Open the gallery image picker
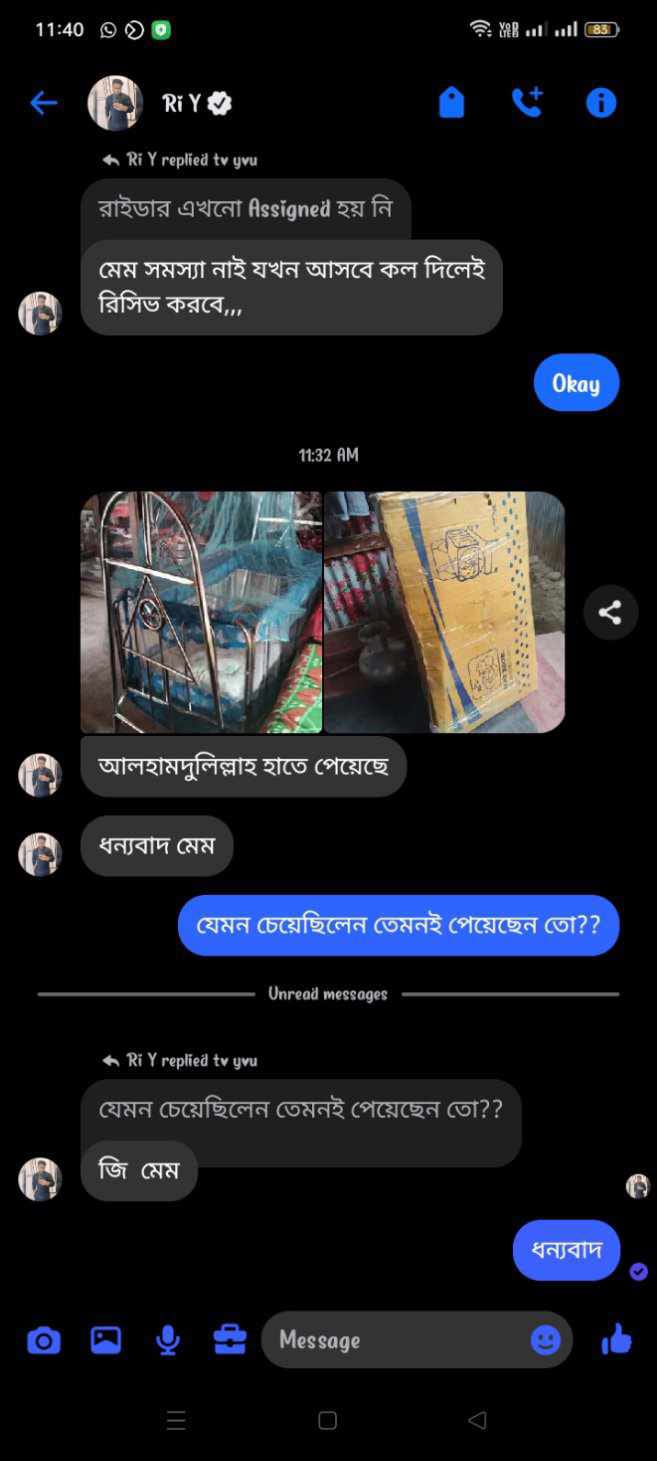Image resolution: width=657 pixels, height=1461 pixels. tap(106, 1340)
